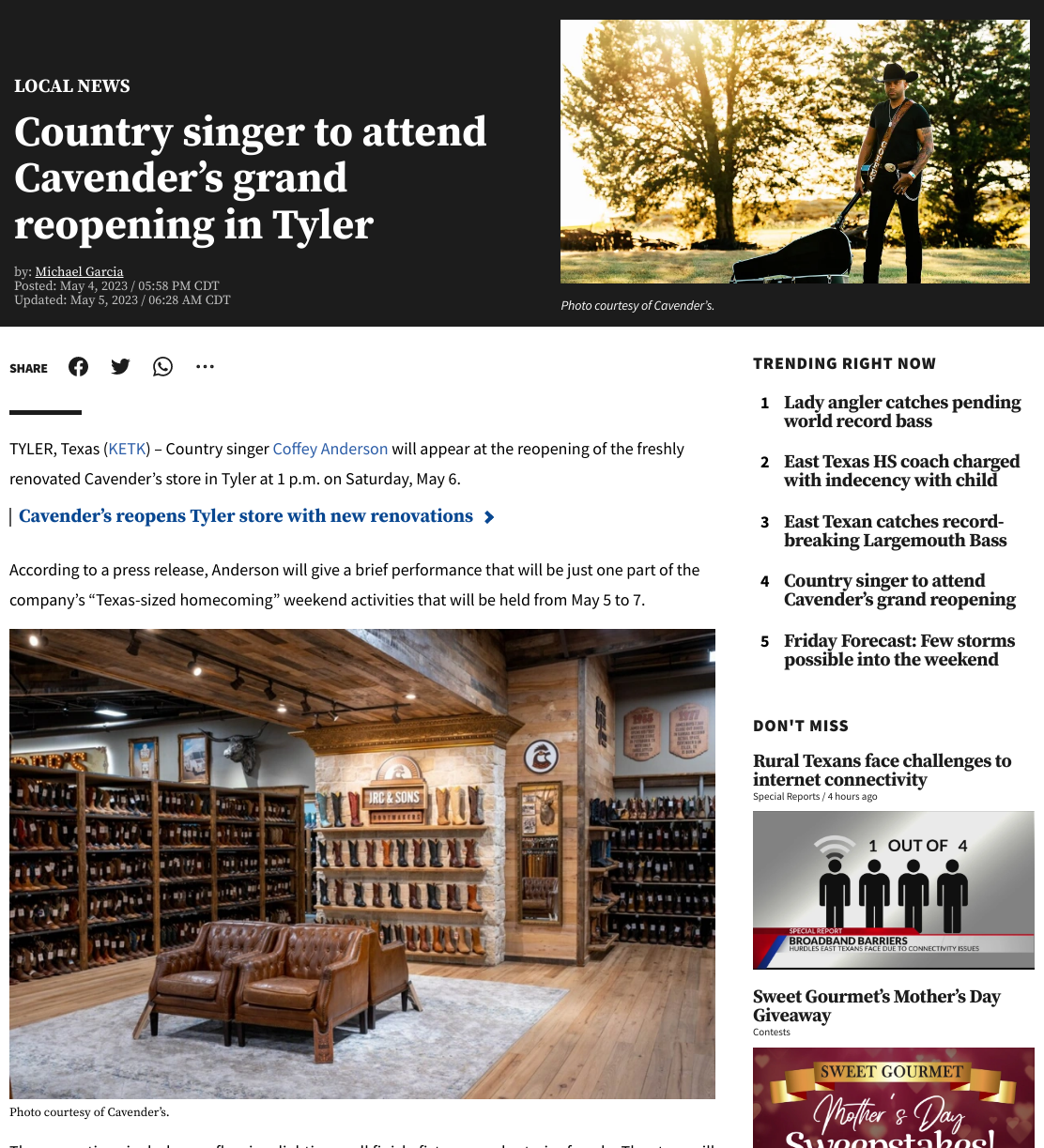View the Friday Forecast story
Screen dimensions: 1044x1148
(899, 651)
